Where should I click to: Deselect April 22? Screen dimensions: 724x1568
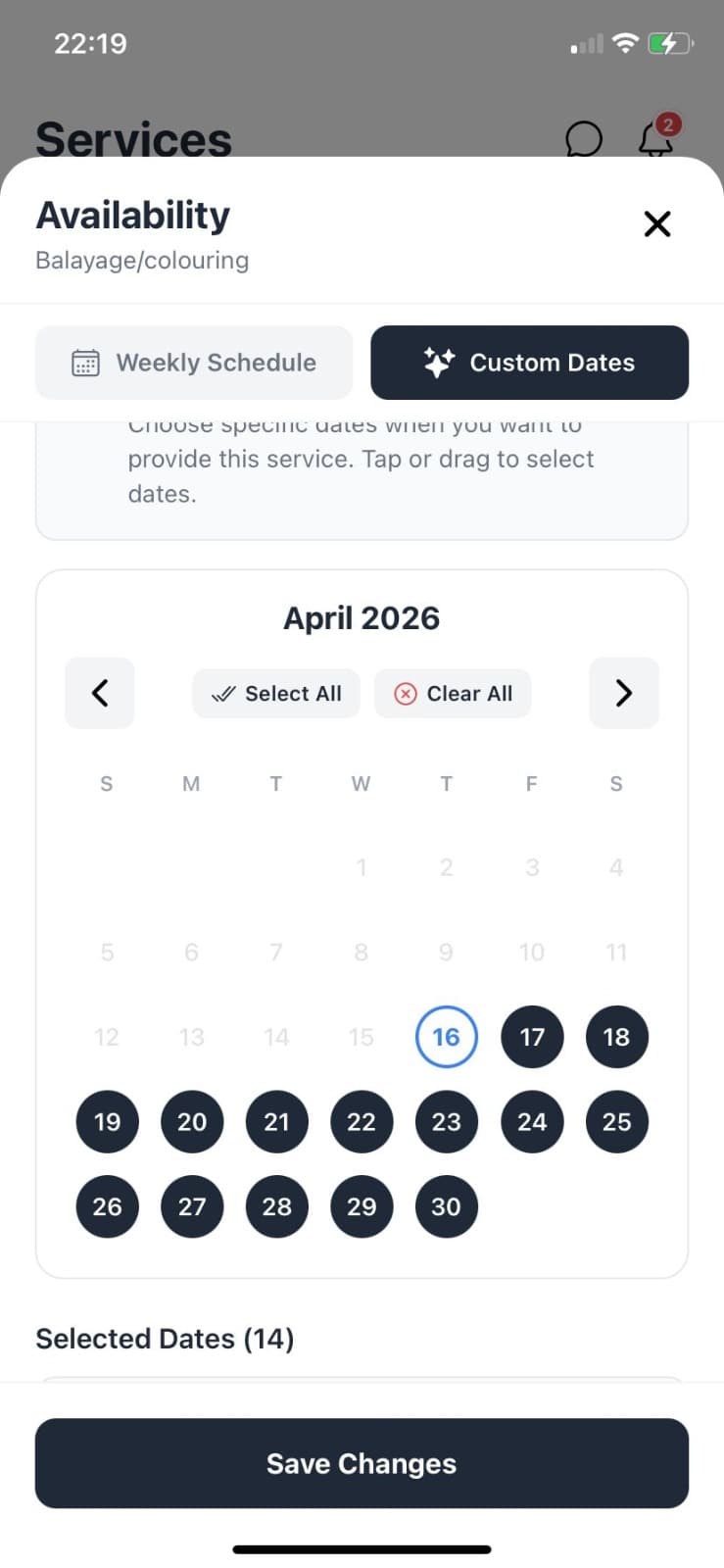pyautogui.click(x=362, y=1122)
